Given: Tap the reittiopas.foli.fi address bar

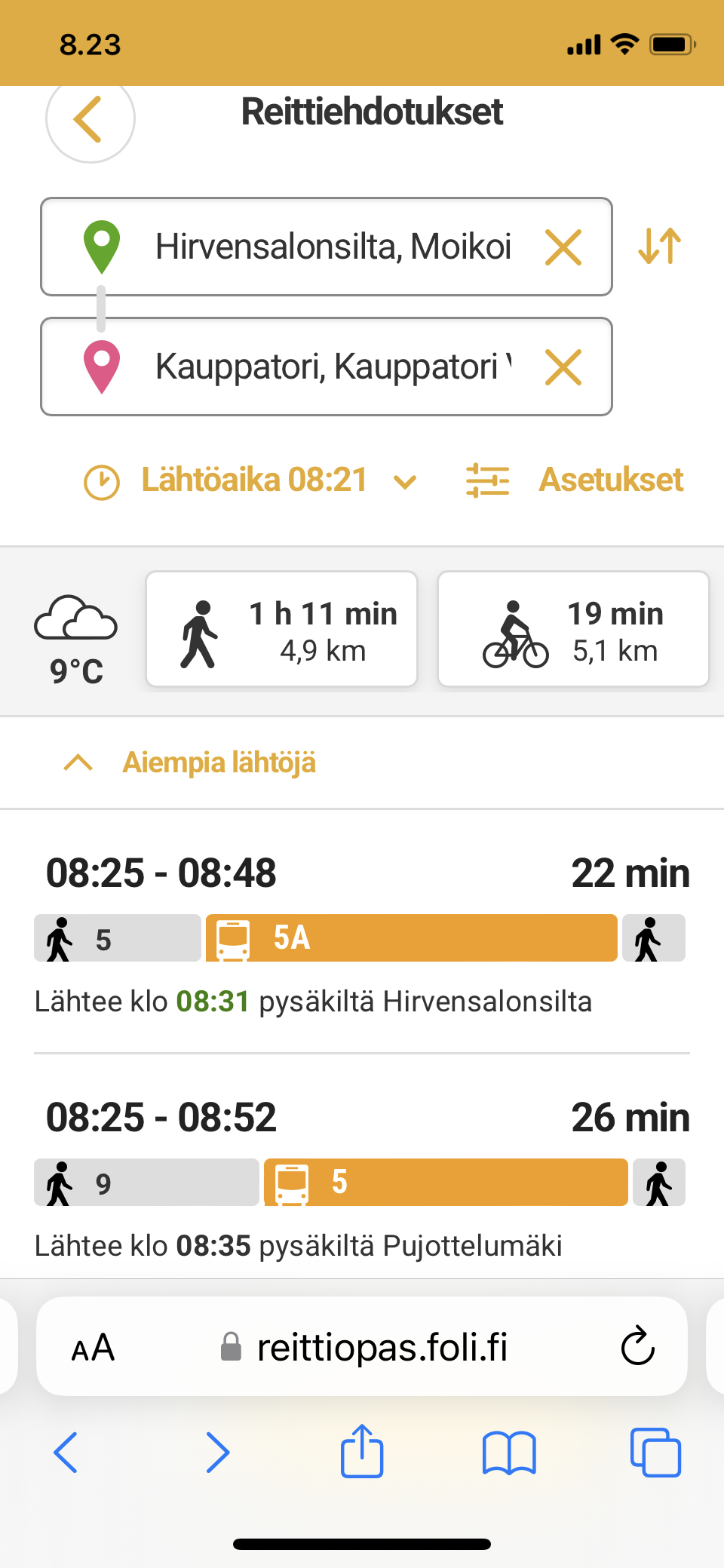Looking at the screenshot, I should coord(362,1346).
